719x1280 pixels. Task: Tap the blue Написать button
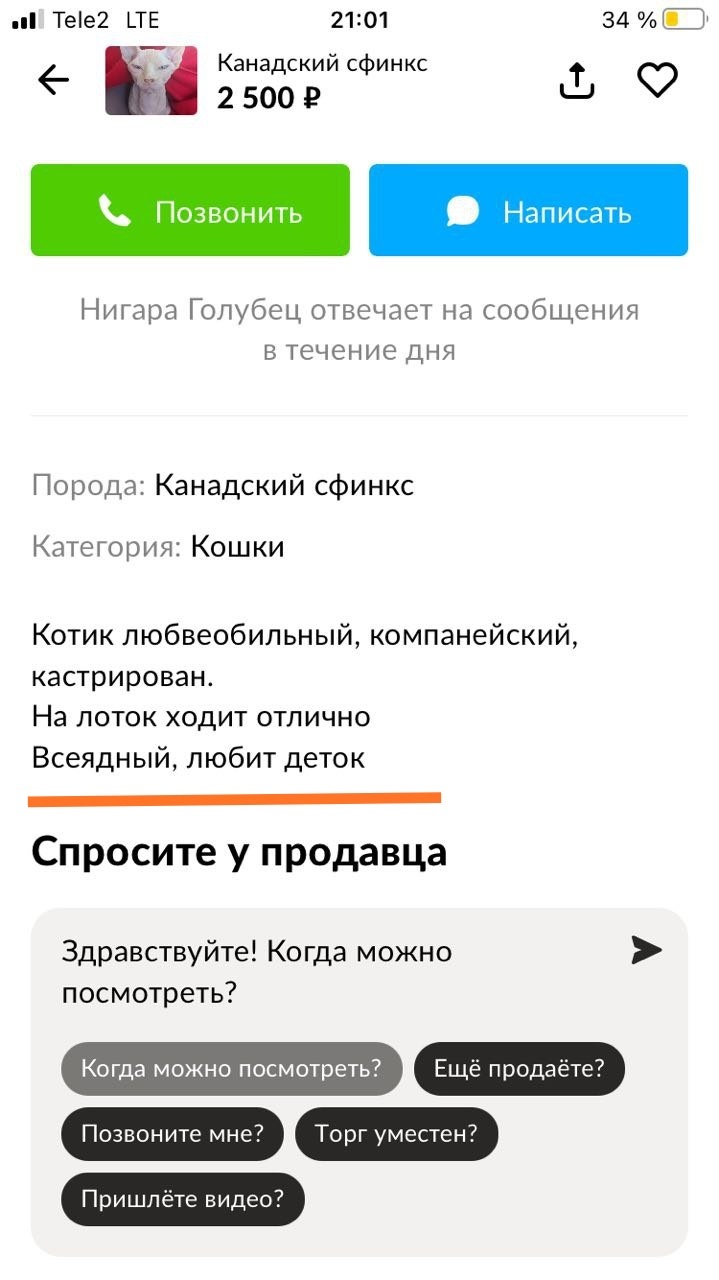tap(528, 211)
